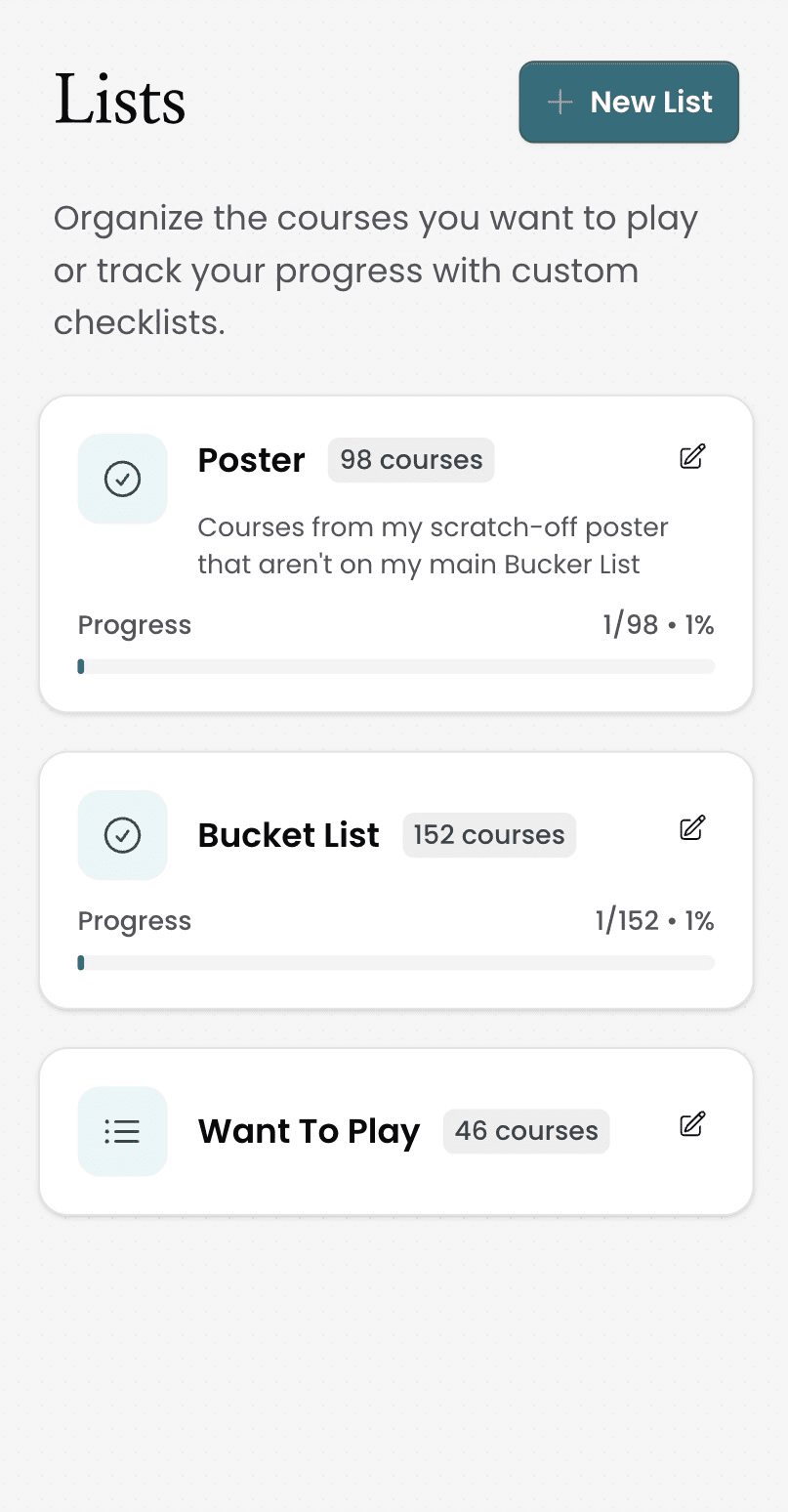Click the Bucket List title

point(288,835)
